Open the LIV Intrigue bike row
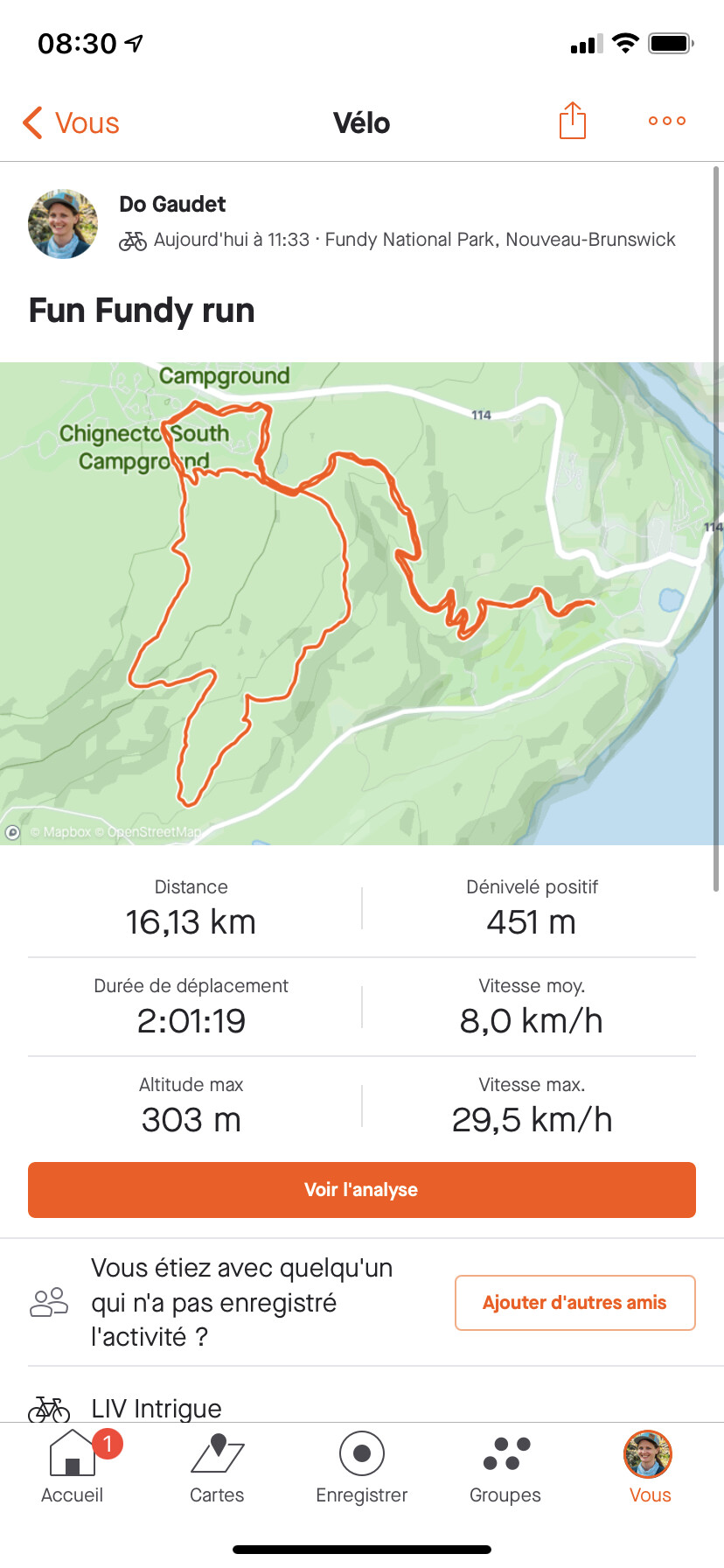Image resolution: width=724 pixels, height=1568 pixels. 157,1407
